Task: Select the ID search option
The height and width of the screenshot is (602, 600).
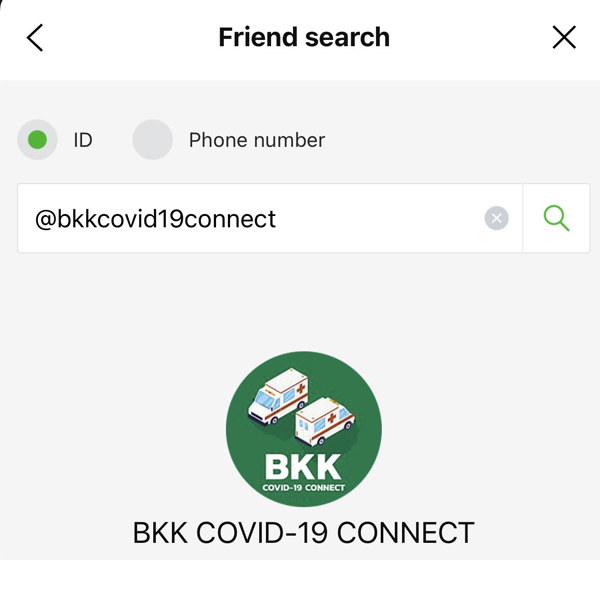Action: (37, 140)
